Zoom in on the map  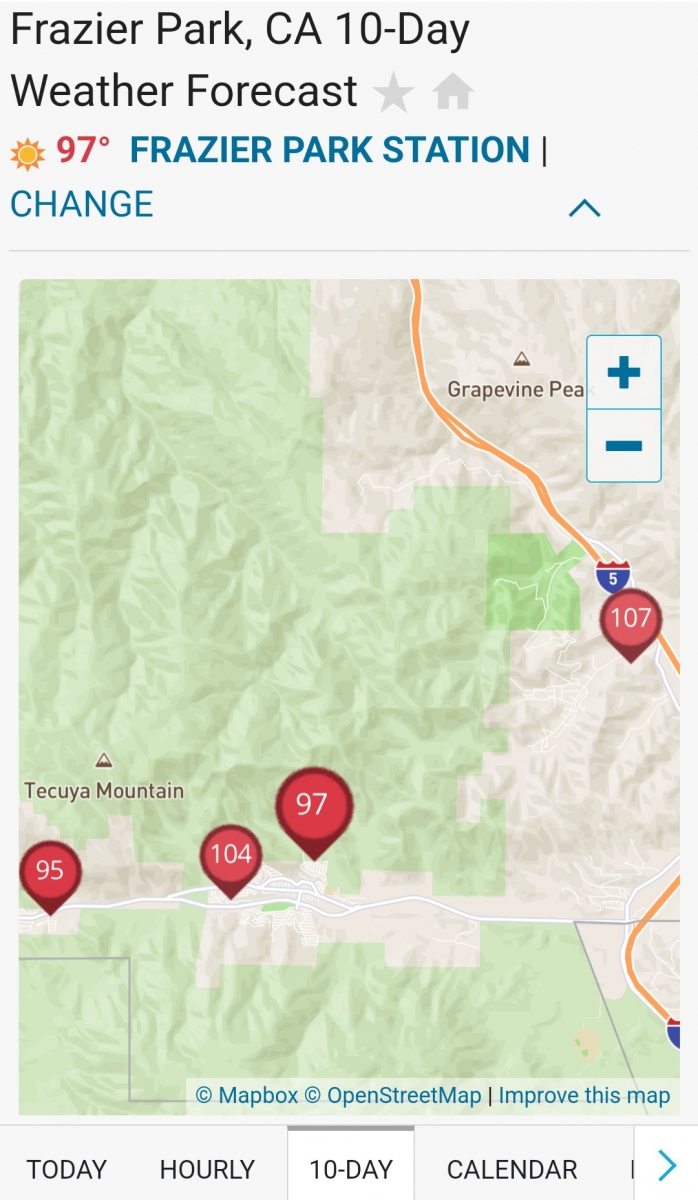tap(624, 373)
